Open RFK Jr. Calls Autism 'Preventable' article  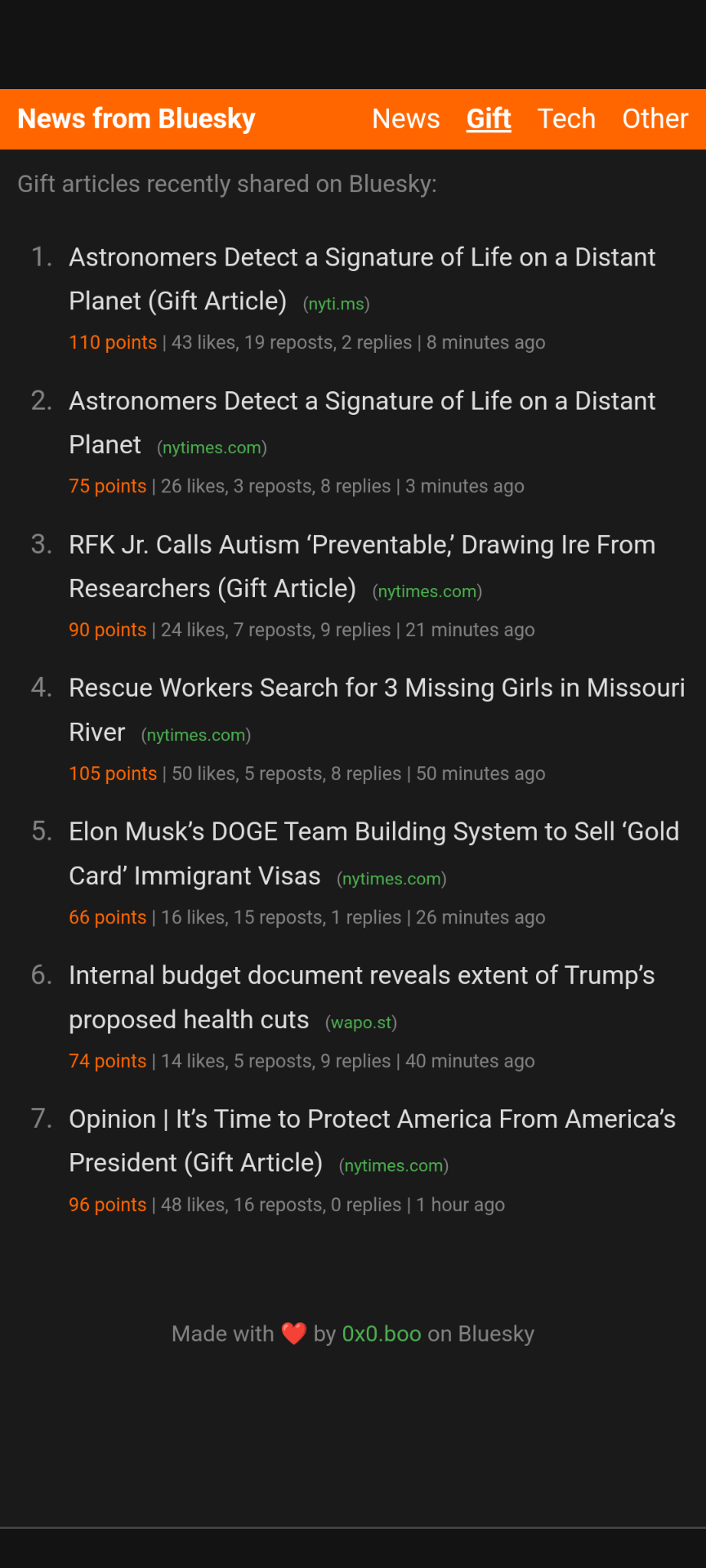[361, 546]
